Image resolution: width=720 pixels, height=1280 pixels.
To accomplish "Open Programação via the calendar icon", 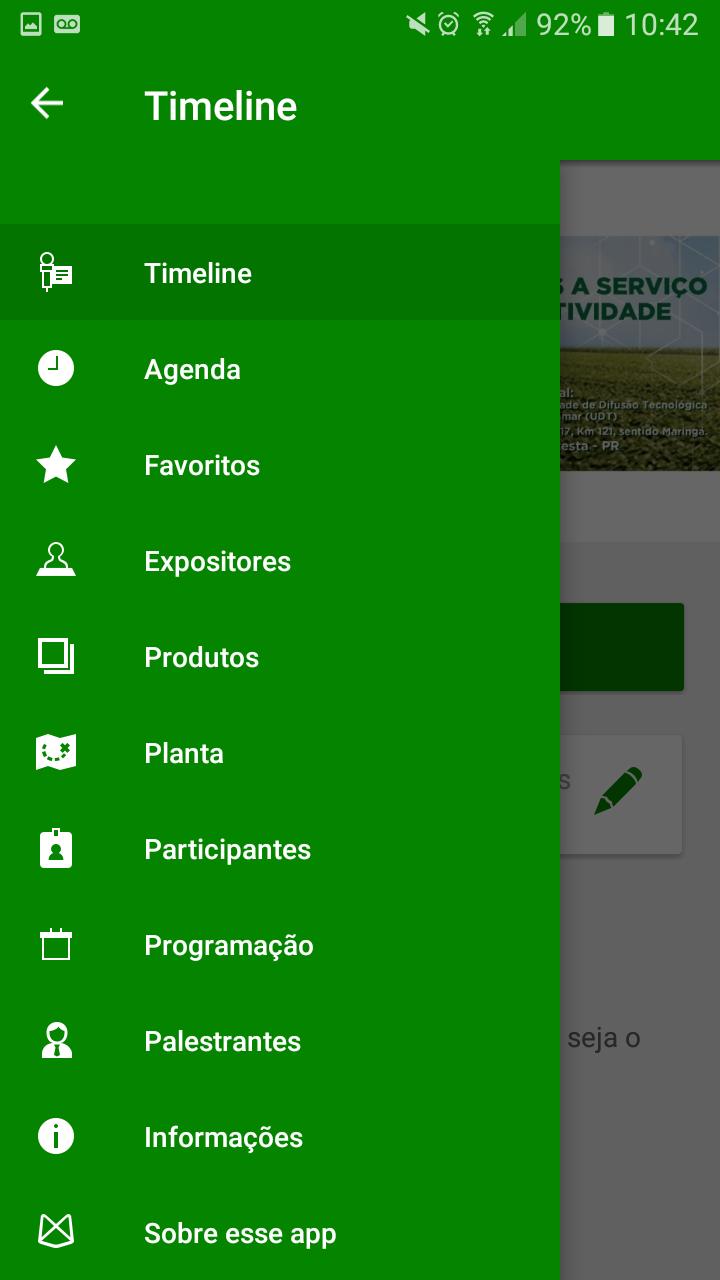I will [x=55, y=944].
